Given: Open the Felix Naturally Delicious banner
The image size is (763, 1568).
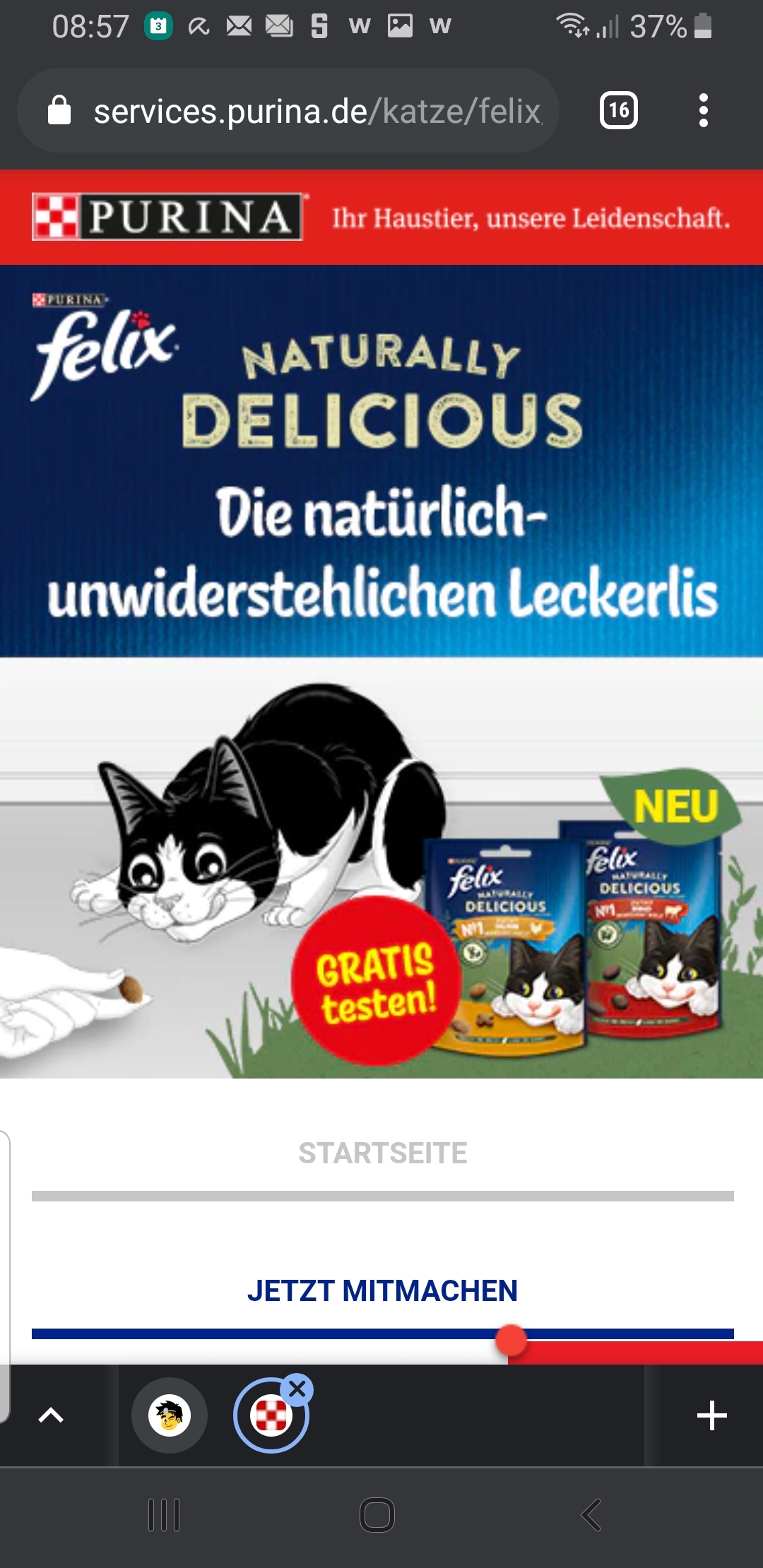Looking at the screenshot, I should pos(381,672).
